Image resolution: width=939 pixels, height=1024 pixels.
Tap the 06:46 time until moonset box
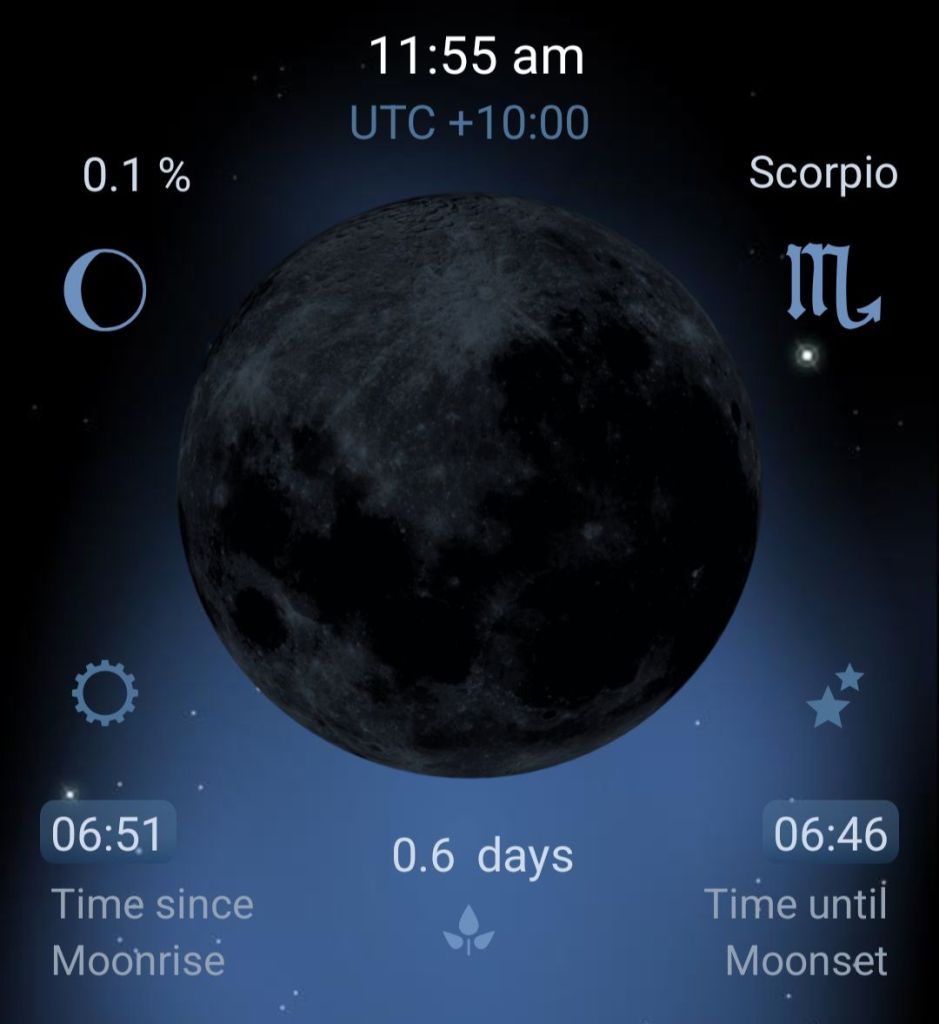click(x=831, y=834)
